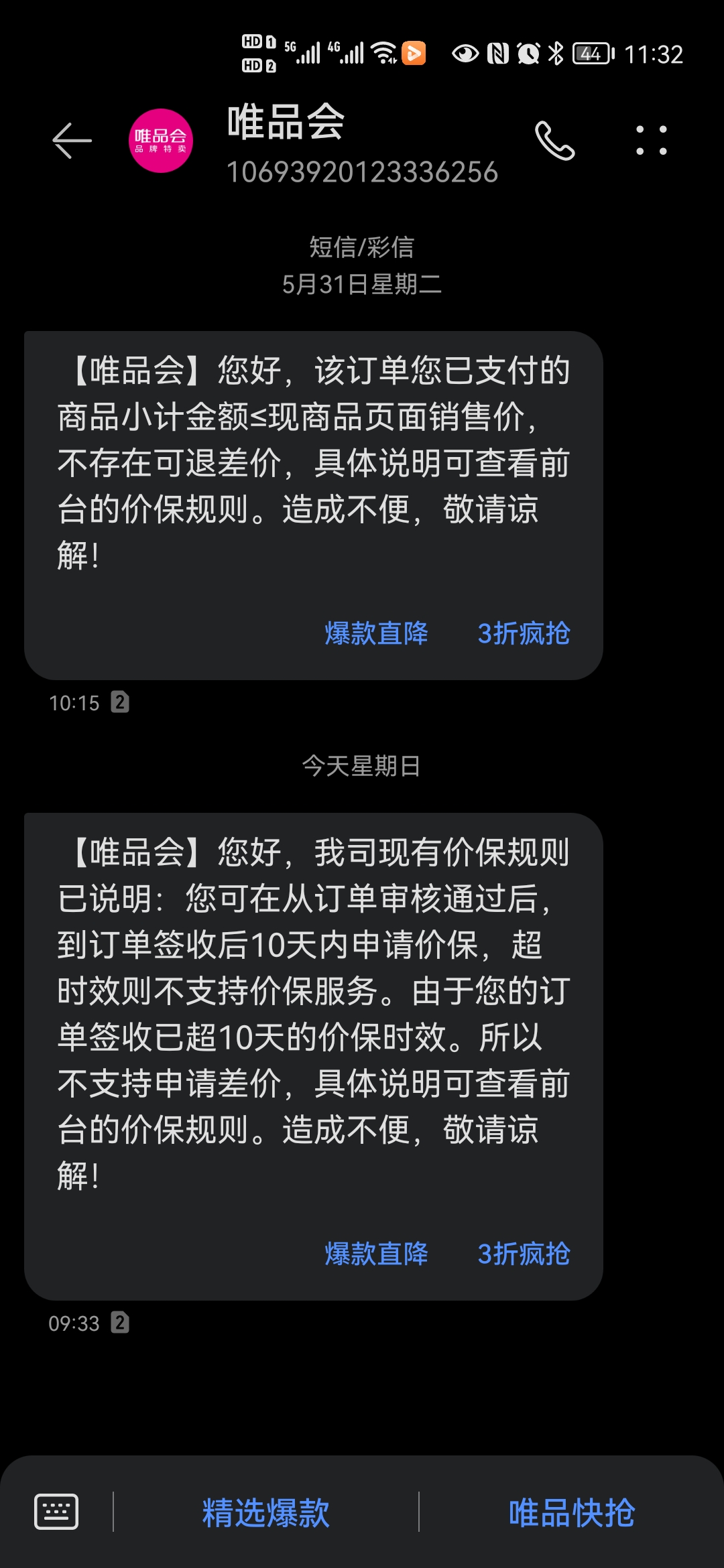Image resolution: width=724 pixels, height=1568 pixels.
Task: Tap 唯品快抢 menu at the bottom
Action: click(573, 1511)
